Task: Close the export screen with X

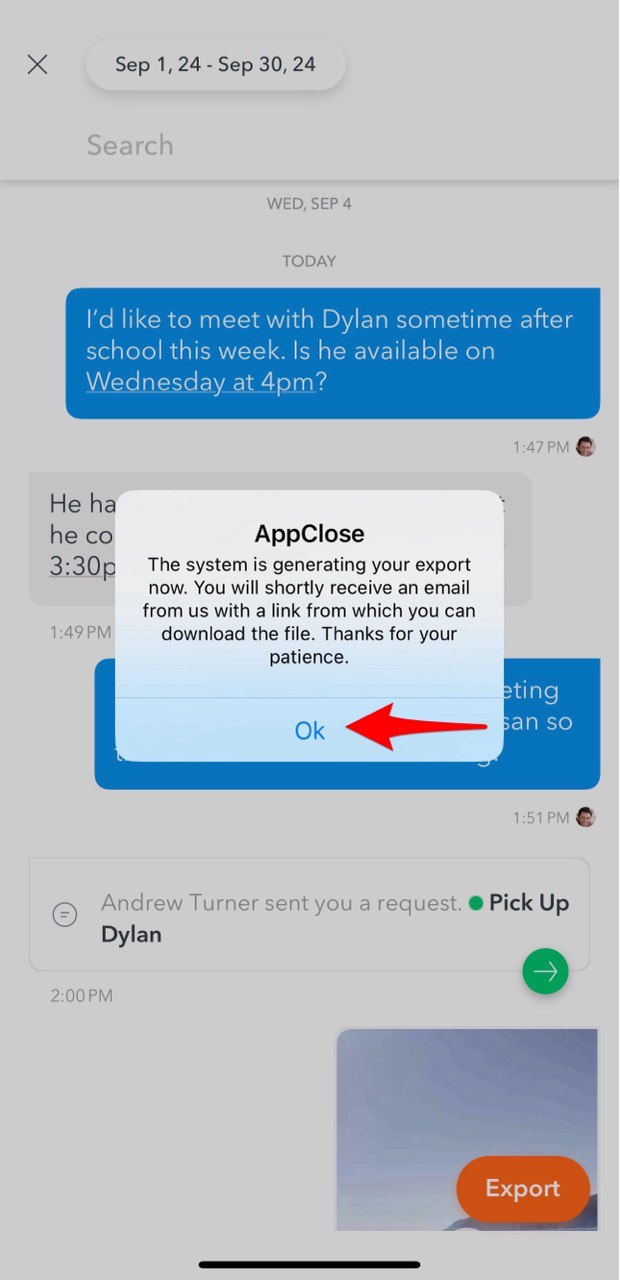Action: (37, 65)
